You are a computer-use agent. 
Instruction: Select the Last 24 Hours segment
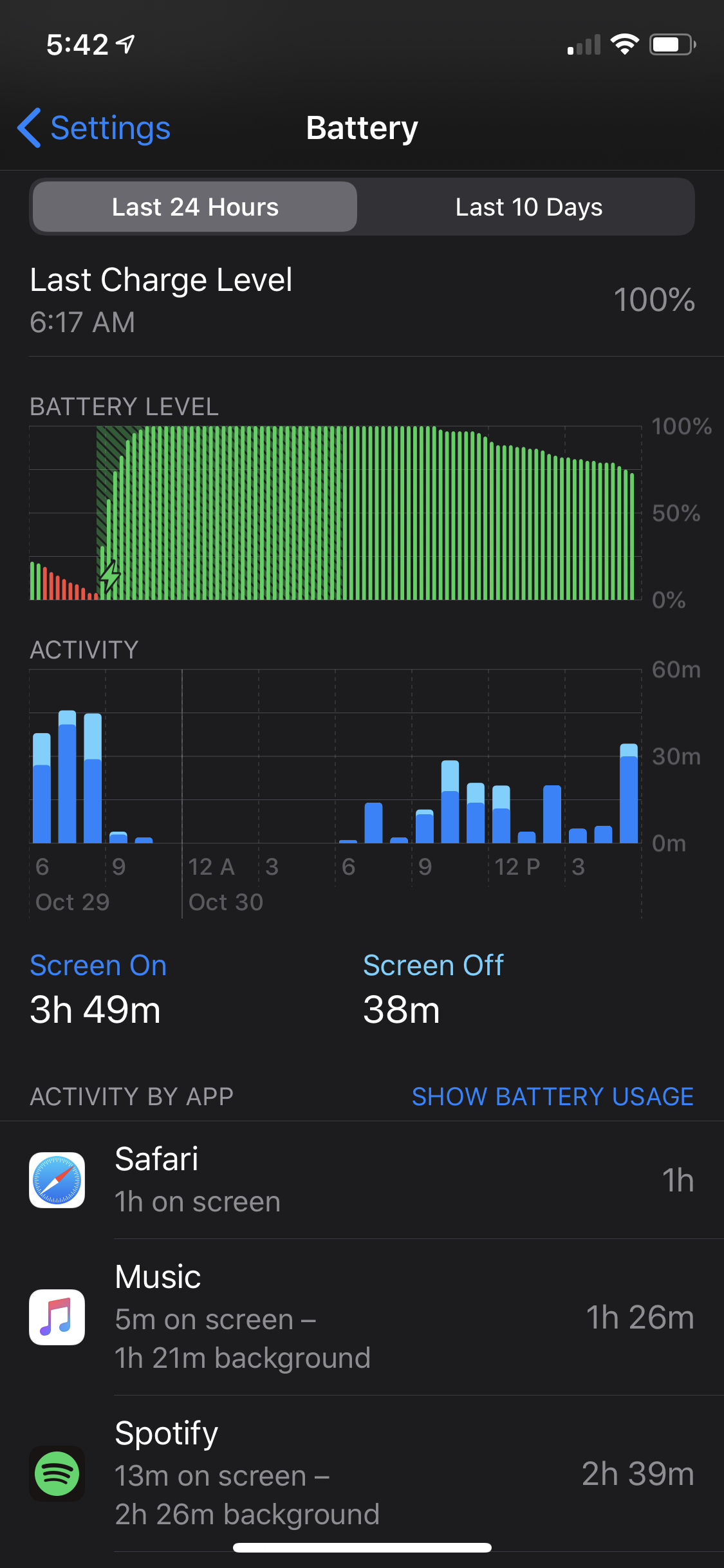tap(195, 207)
